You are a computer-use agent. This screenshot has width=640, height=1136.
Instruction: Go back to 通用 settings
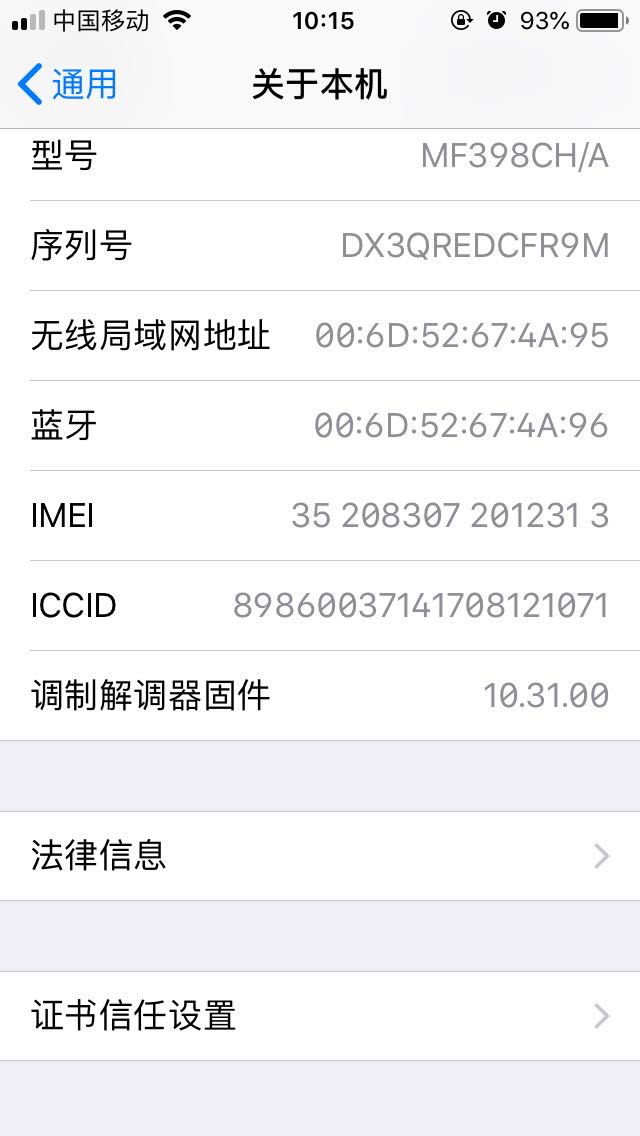pyautogui.click(x=67, y=84)
